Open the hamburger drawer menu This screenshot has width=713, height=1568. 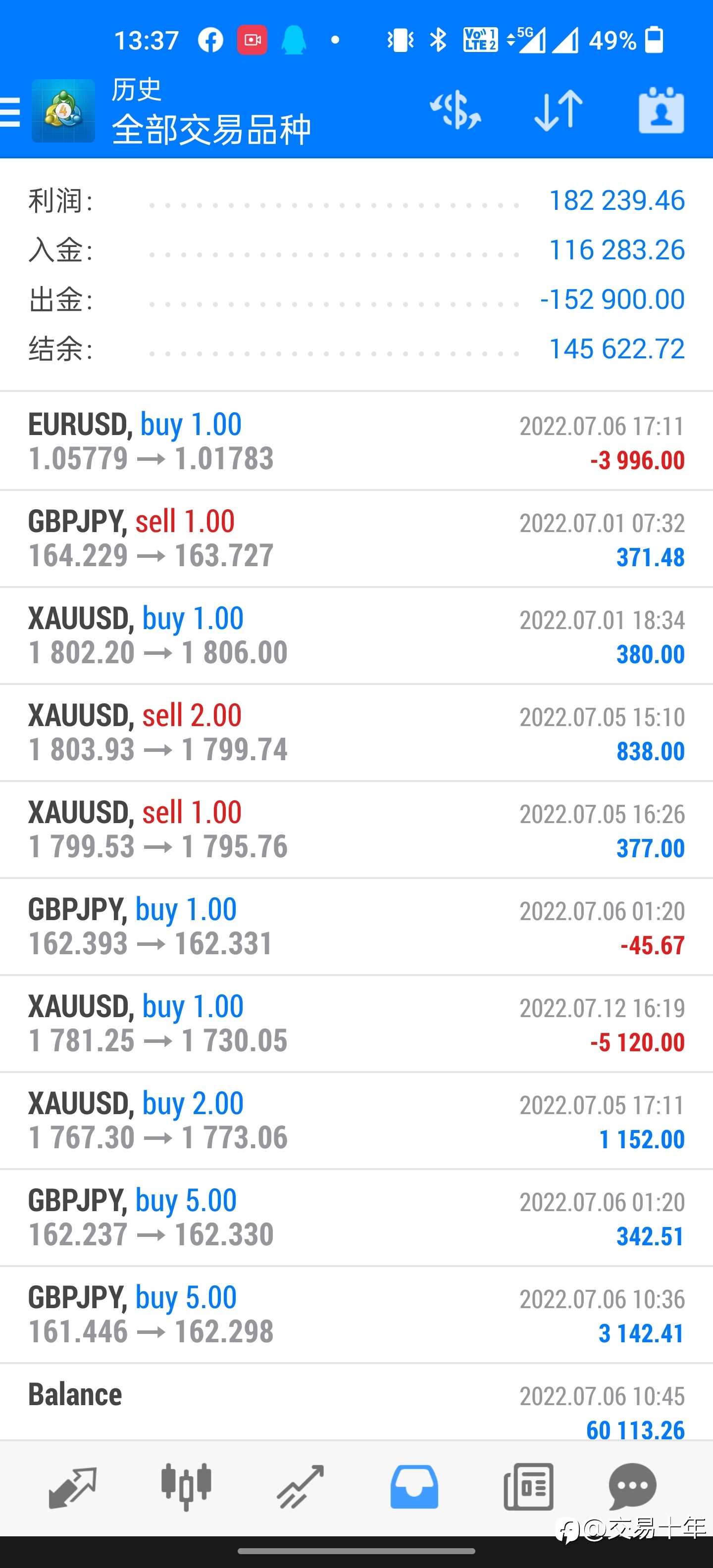pos(10,112)
